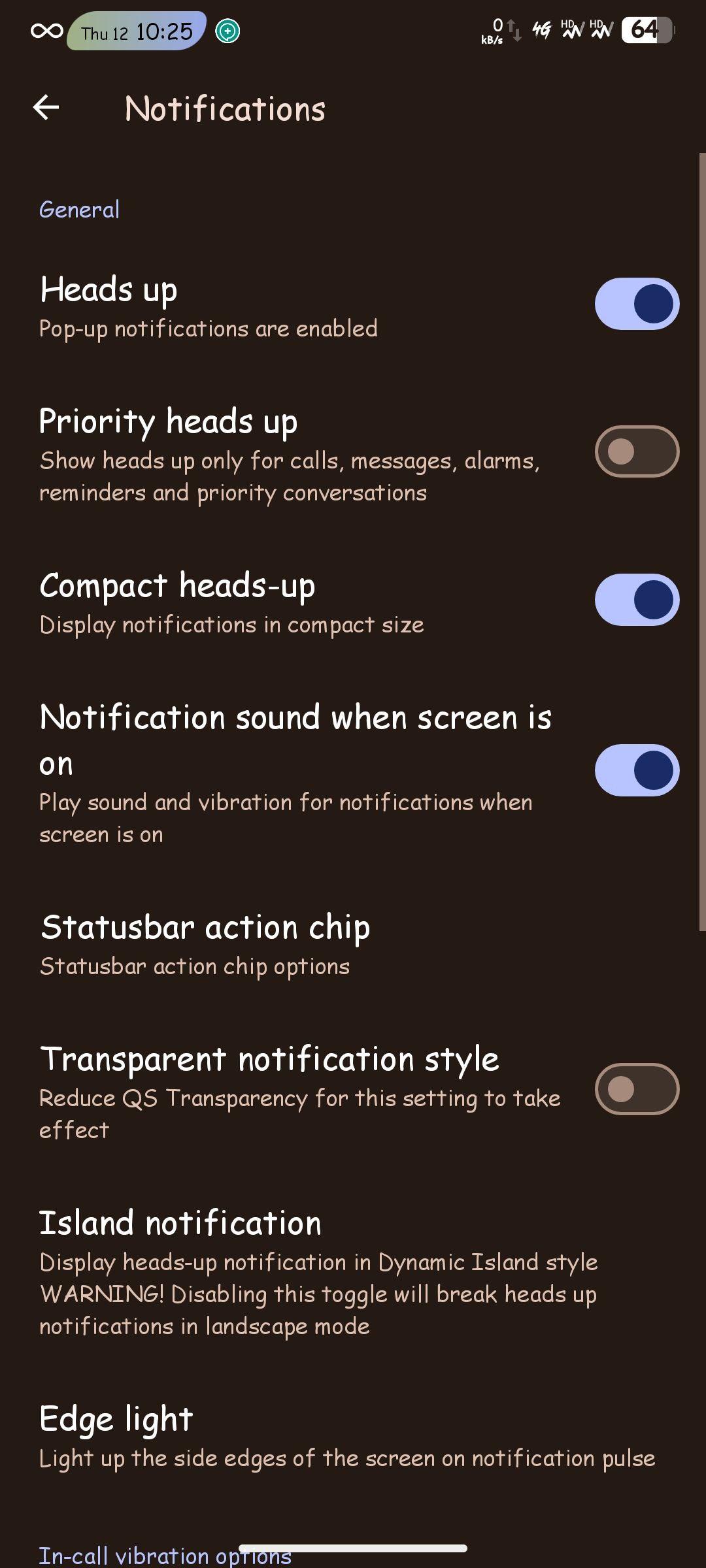Open Island notification settings

pos(353,1273)
